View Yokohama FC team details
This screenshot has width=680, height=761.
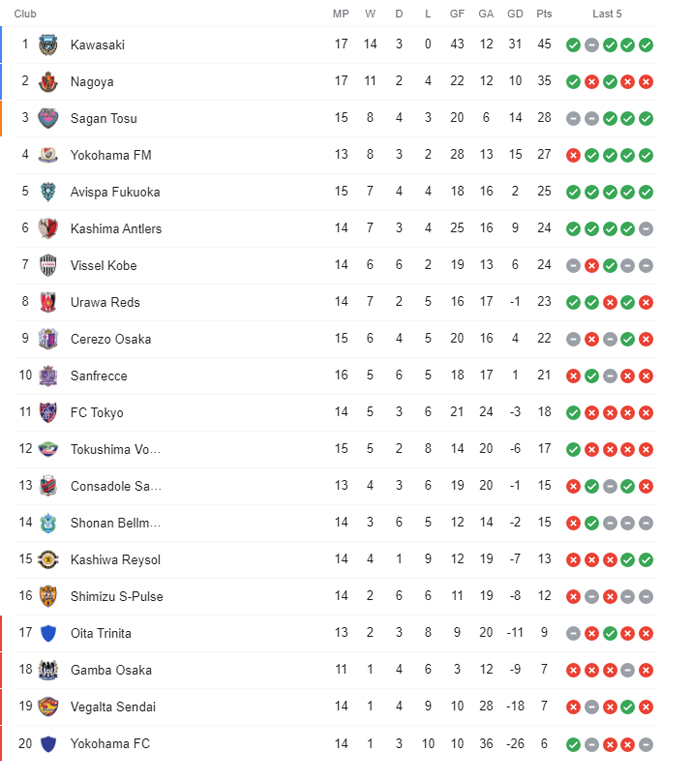click(x=108, y=744)
